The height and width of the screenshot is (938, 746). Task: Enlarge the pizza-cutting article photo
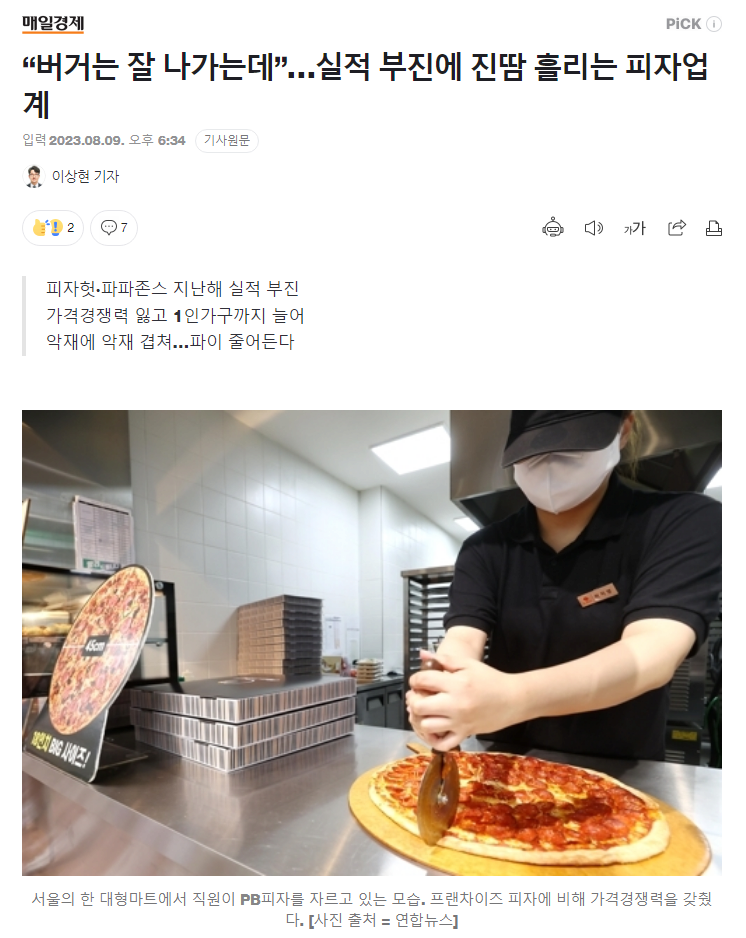coord(372,642)
